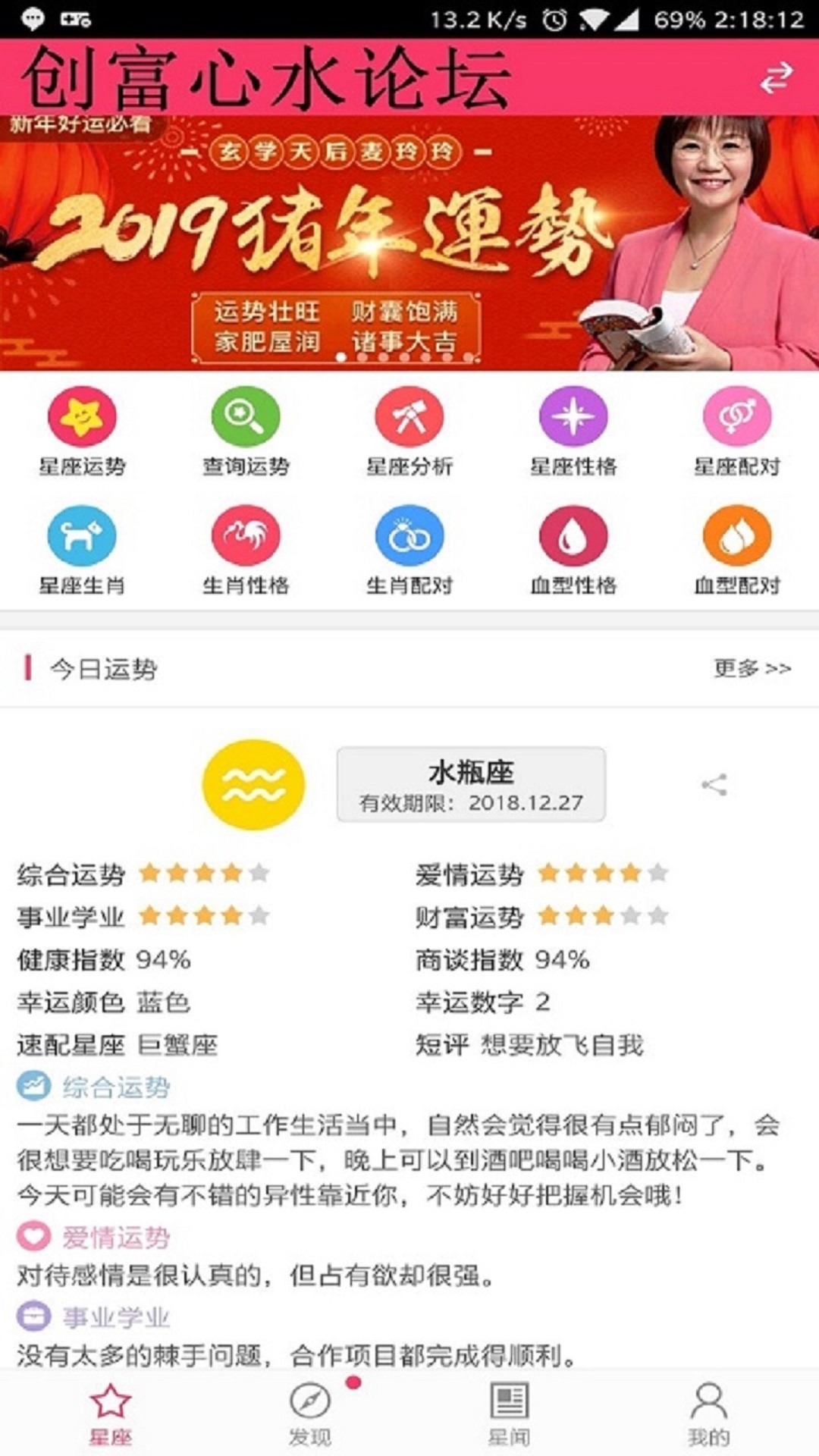Tap 更多 >> for more fortunes
The width and height of the screenshot is (819, 1456).
(x=752, y=669)
